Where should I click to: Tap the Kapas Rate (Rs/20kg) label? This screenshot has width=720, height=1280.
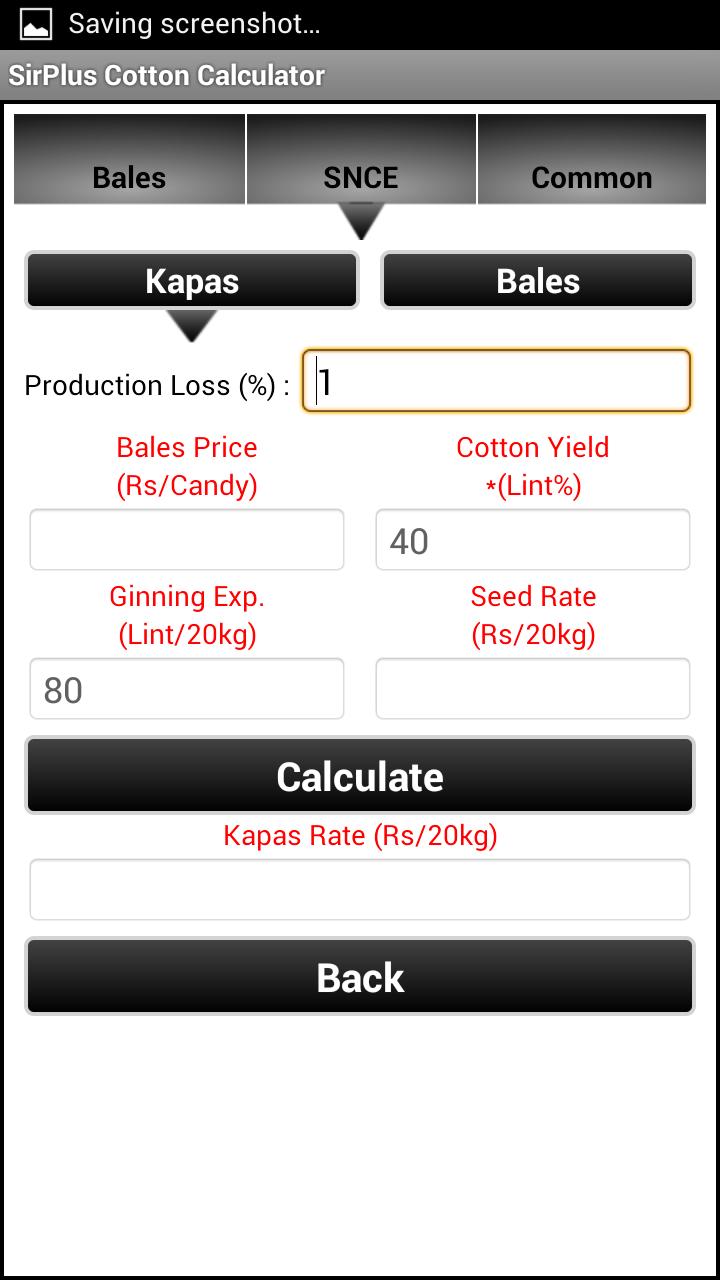(360, 835)
